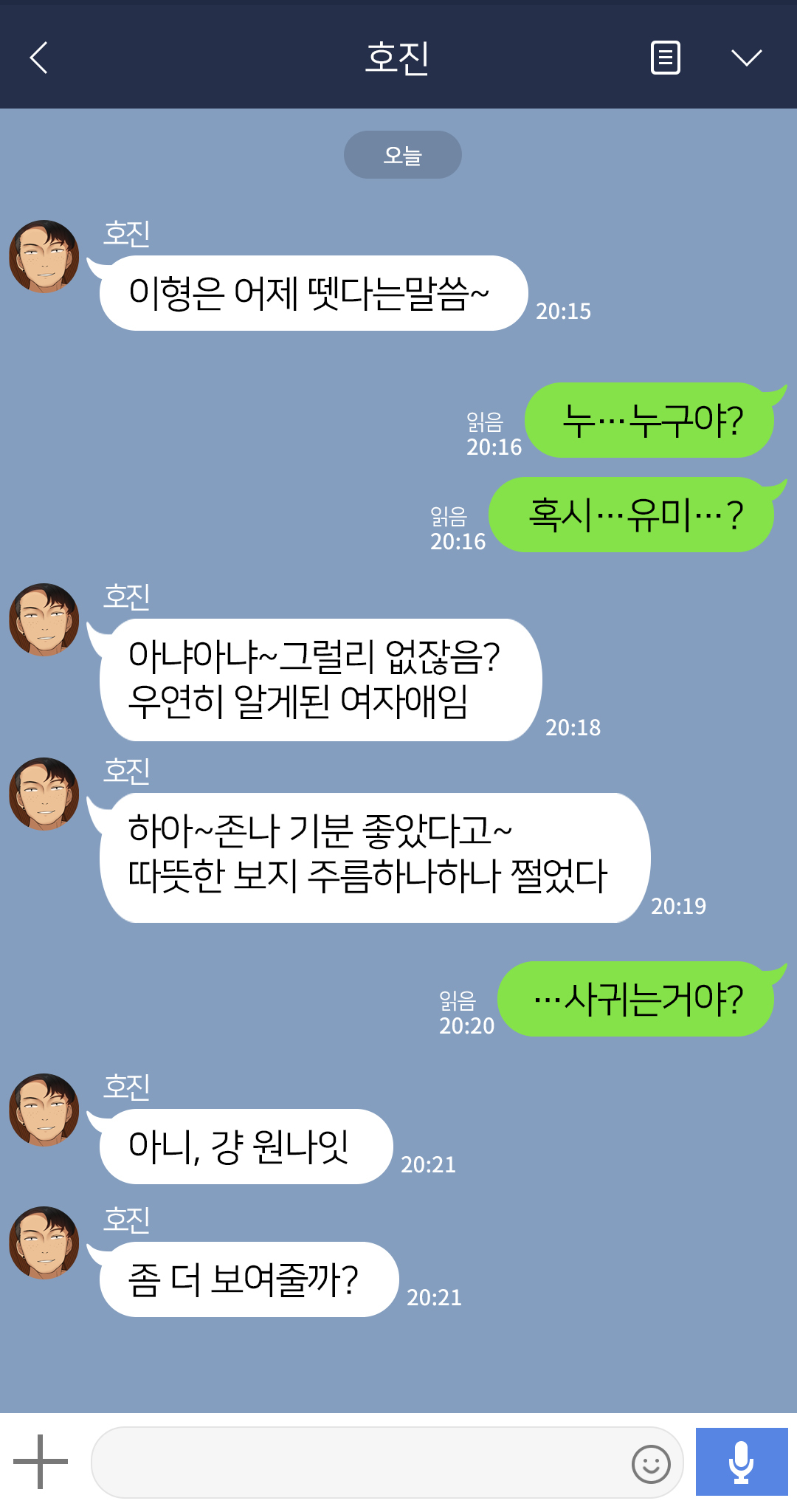Open the emoji sticker picker
797x1512 pixels.
coord(651,1463)
